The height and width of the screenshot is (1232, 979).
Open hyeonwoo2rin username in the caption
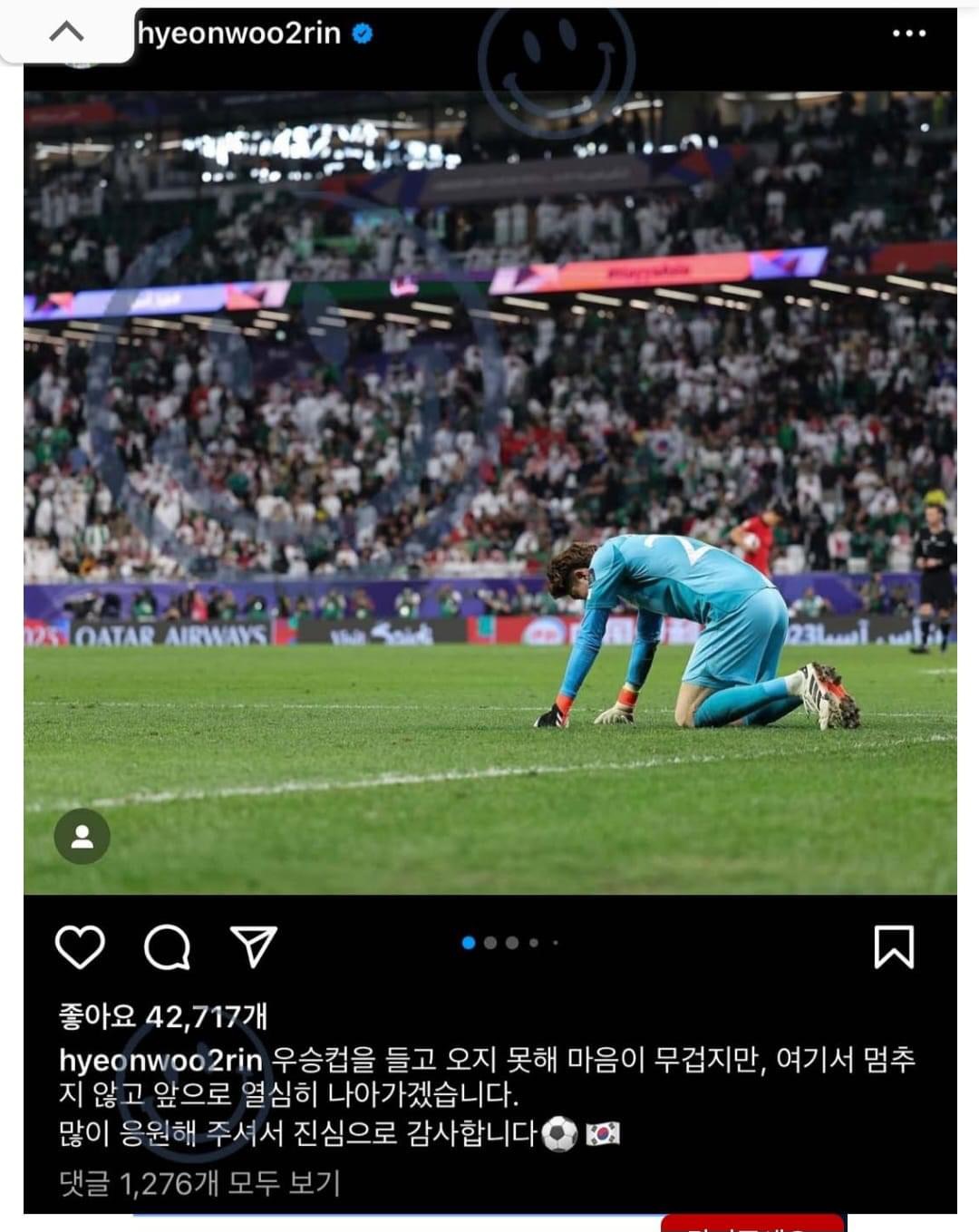(160, 1060)
